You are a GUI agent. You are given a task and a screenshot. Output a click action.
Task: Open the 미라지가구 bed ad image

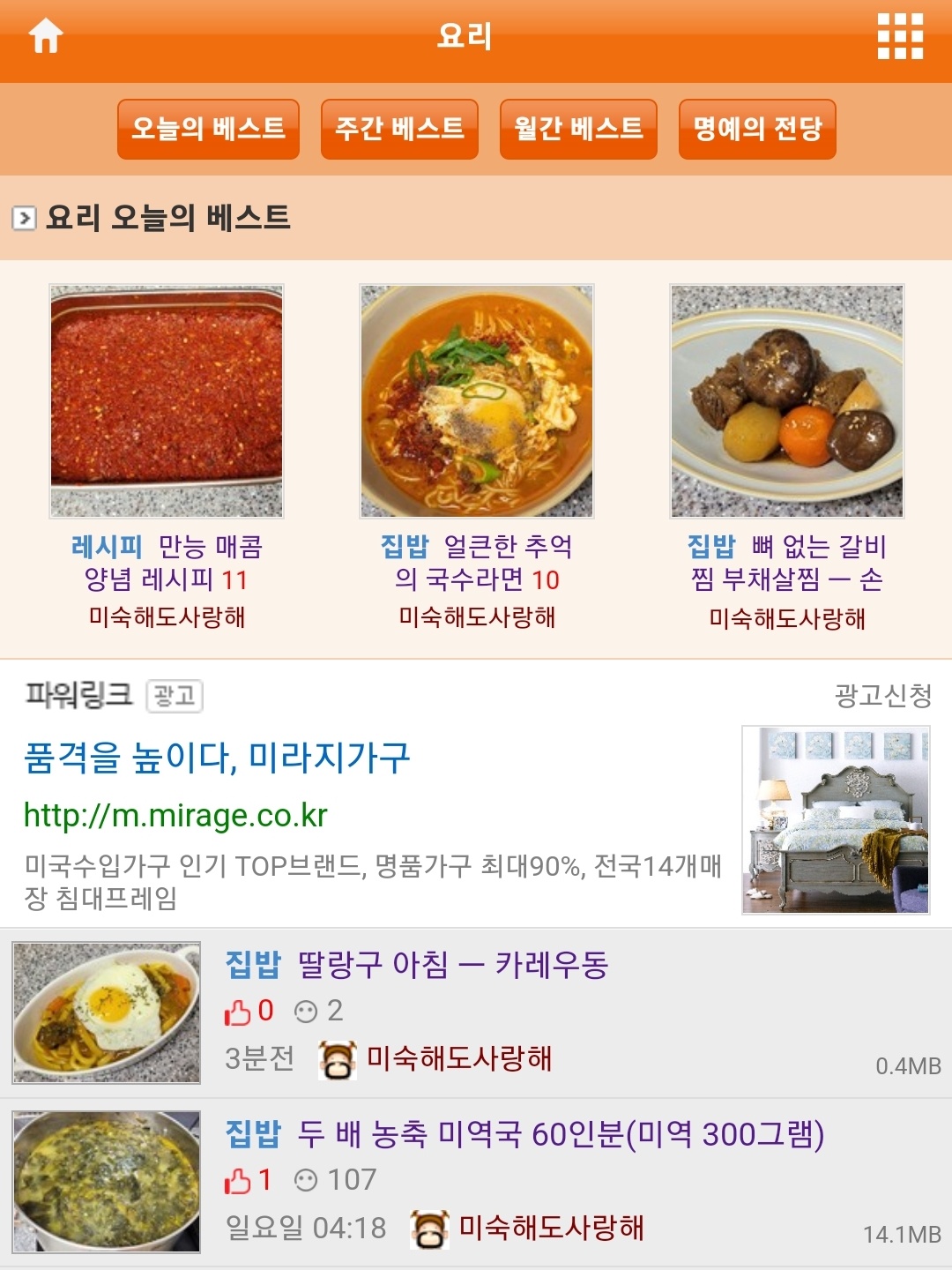(836, 819)
